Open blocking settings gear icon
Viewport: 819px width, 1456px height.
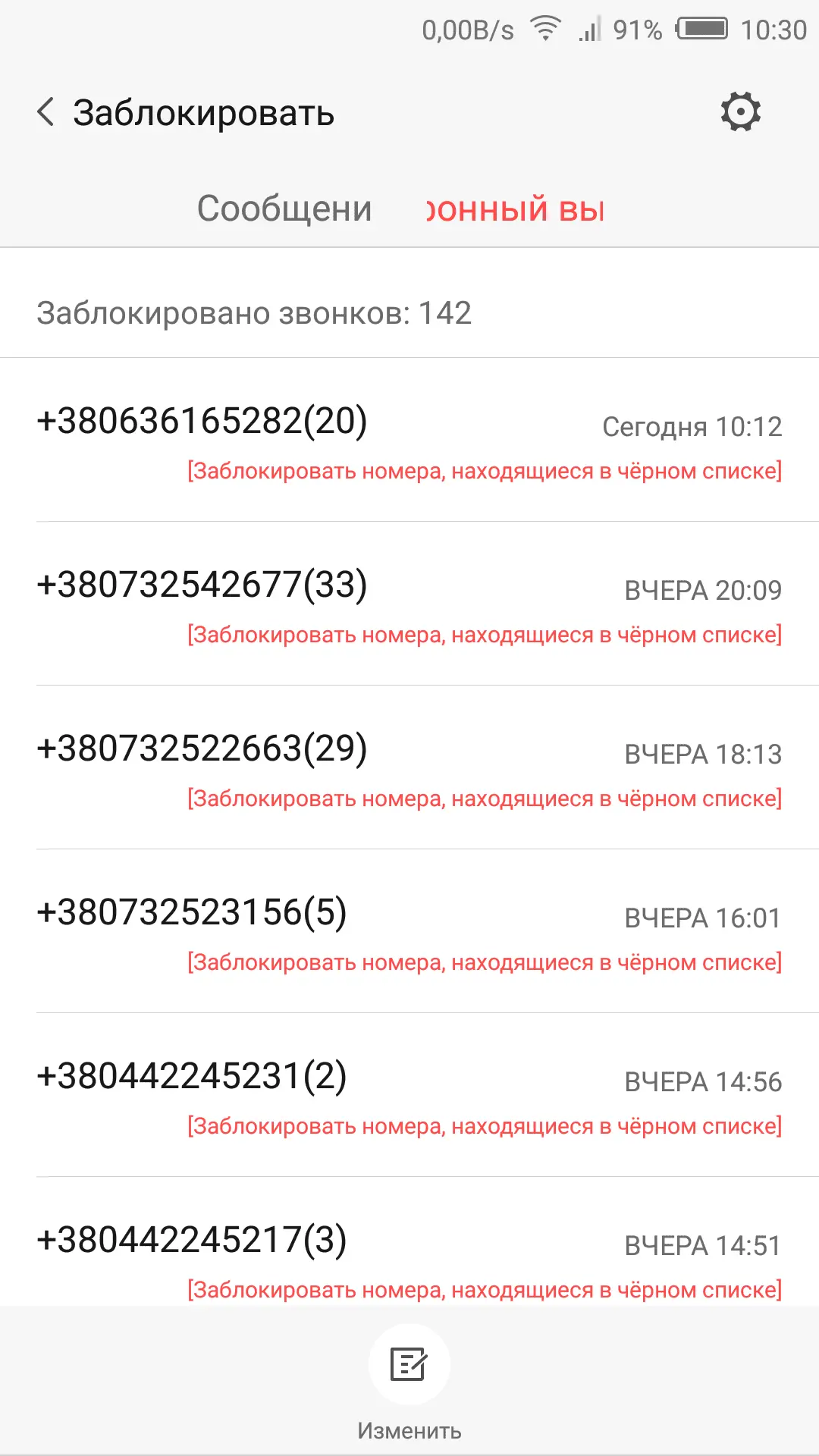tap(740, 112)
